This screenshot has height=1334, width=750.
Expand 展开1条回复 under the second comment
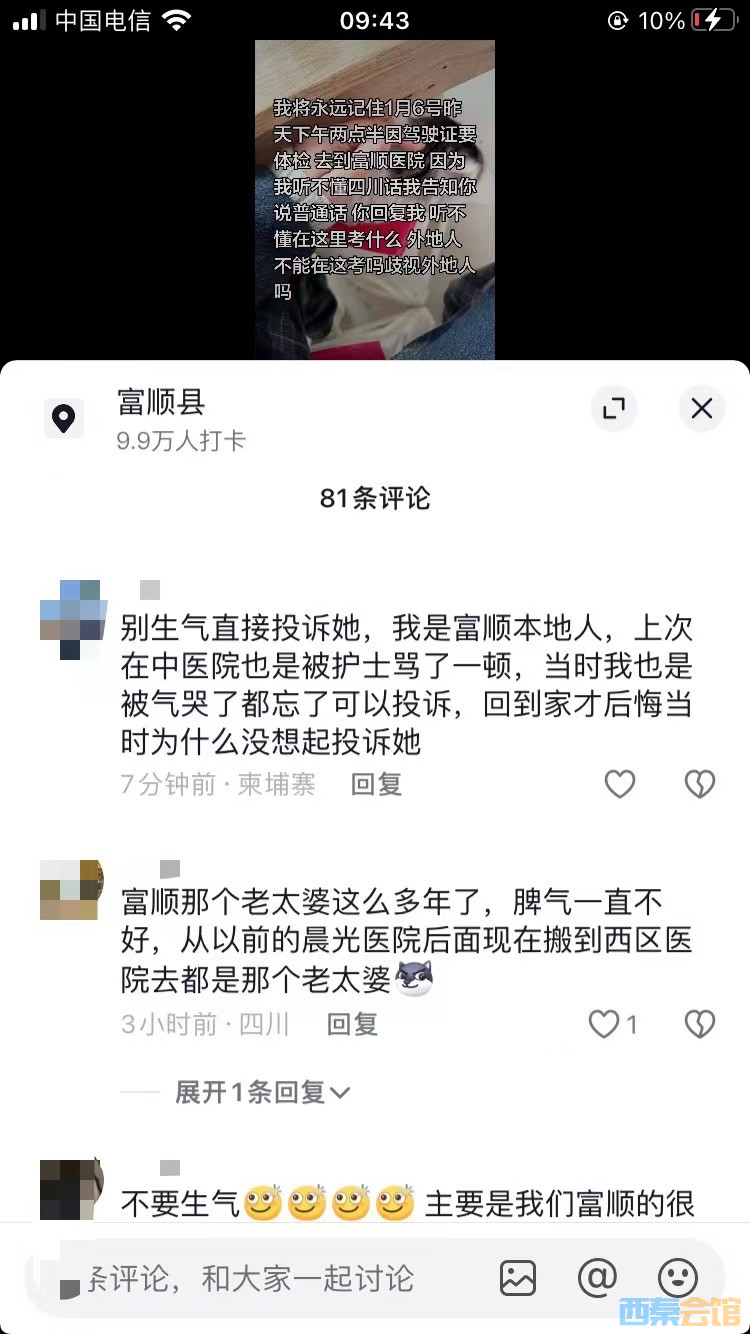coord(262,1092)
